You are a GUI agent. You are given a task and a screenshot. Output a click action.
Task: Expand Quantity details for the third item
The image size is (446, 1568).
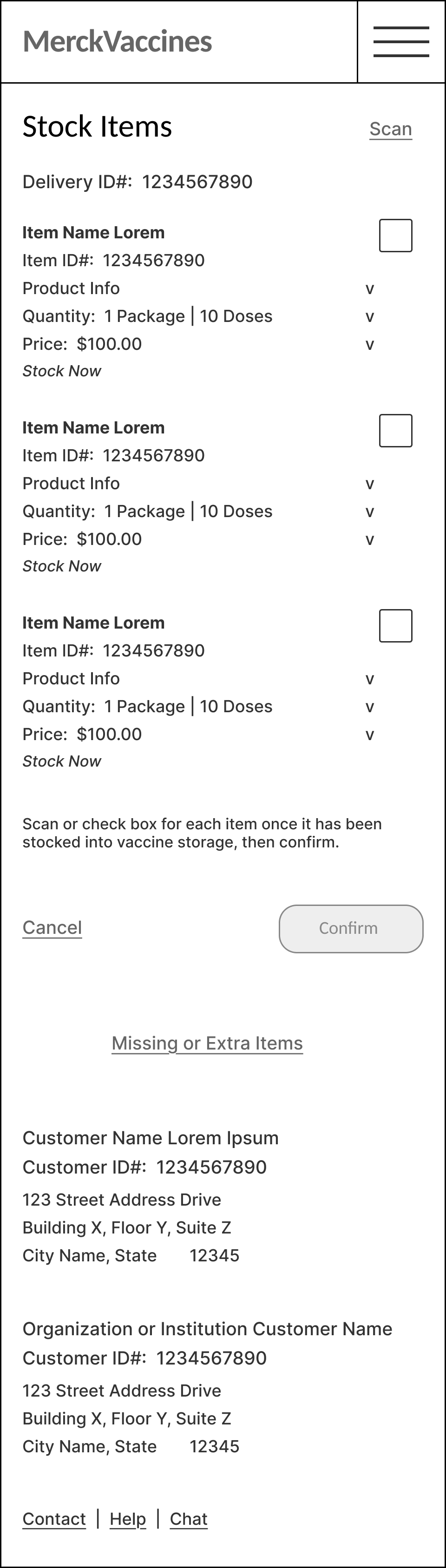[369, 707]
